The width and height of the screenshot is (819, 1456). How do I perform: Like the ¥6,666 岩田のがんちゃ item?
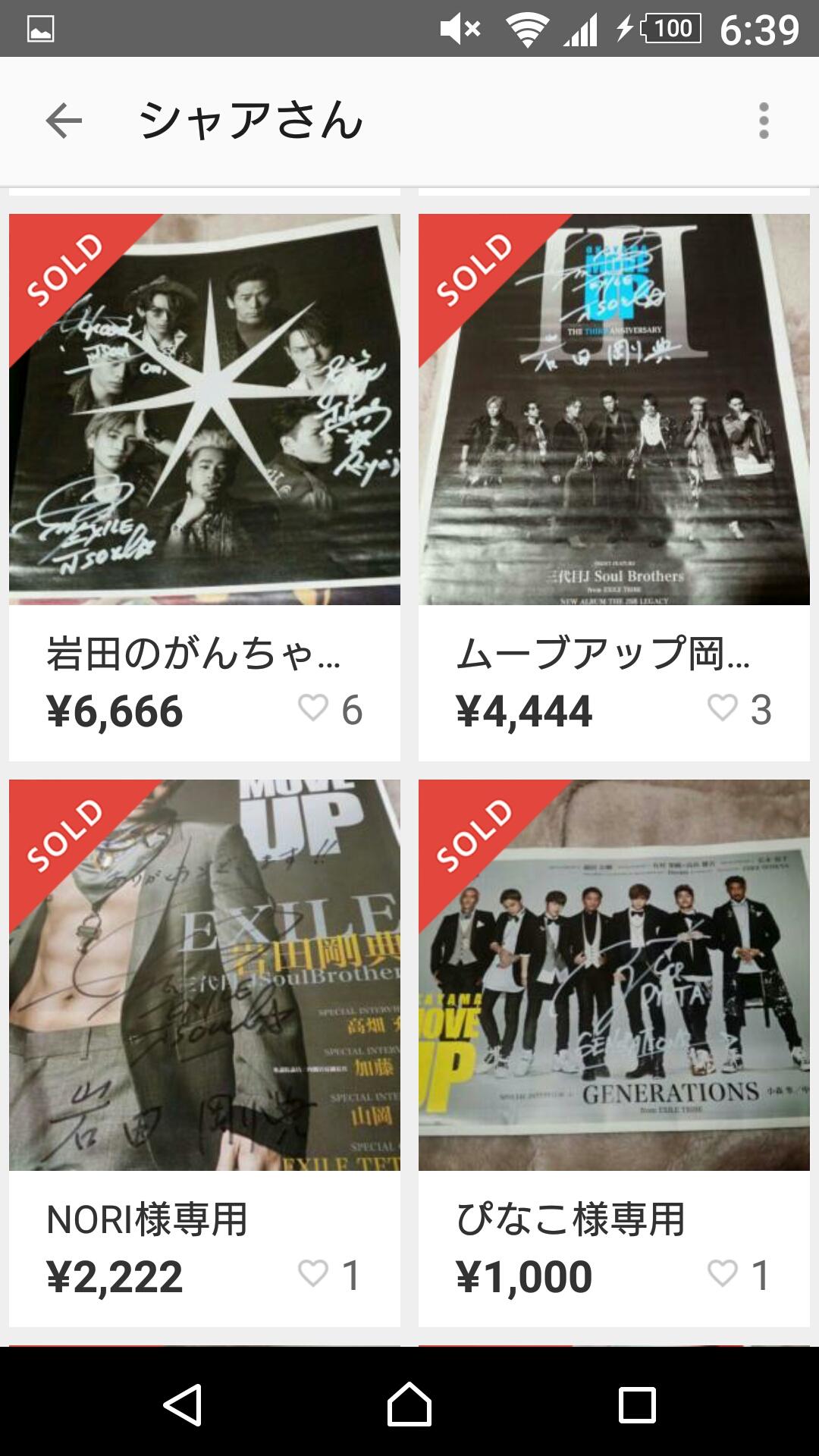[313, 708]
